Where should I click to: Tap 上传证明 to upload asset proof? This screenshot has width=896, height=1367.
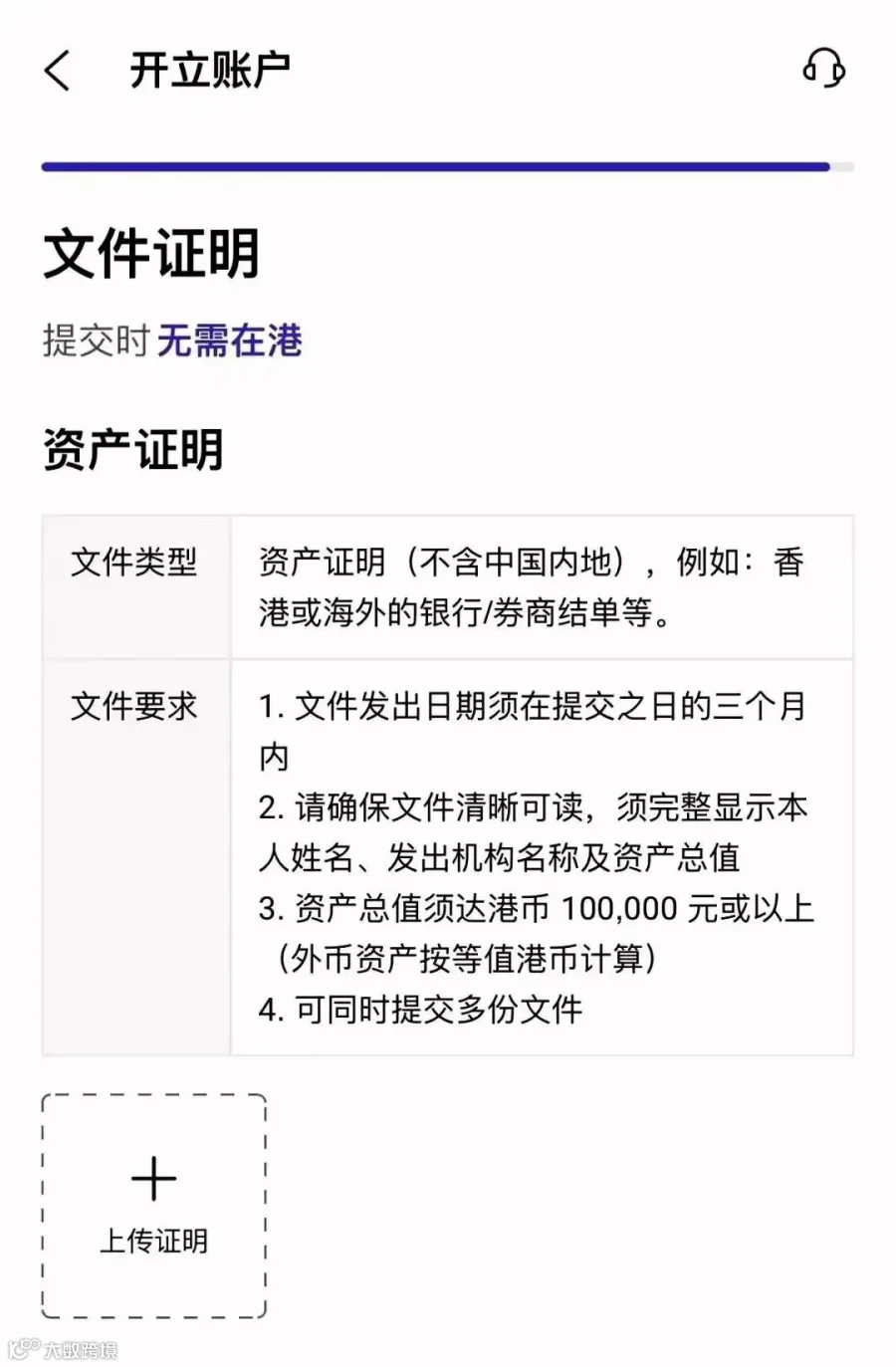point(154,1206)
